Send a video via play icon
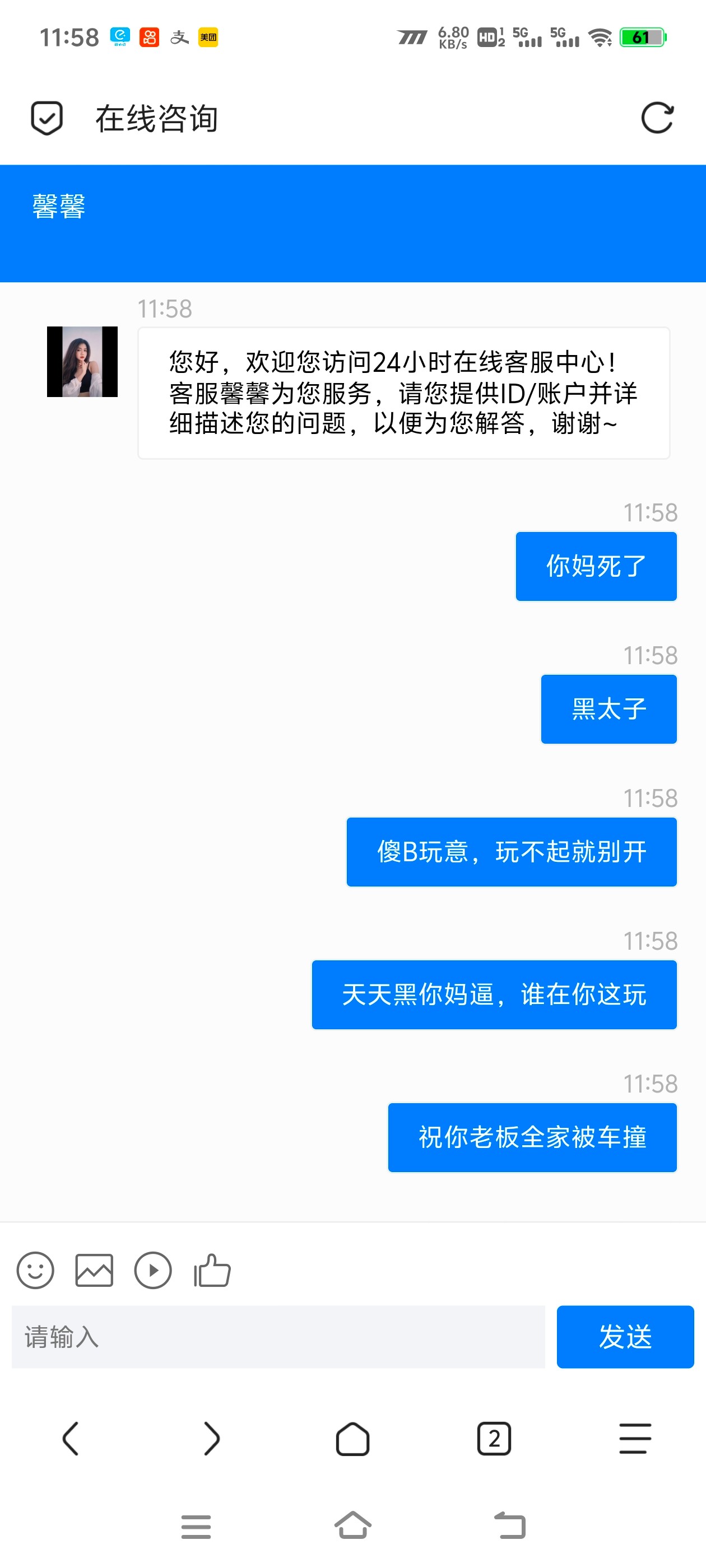Image resolution: width=706 pixels, height=1568 pixels. [x=152, y=1270]
